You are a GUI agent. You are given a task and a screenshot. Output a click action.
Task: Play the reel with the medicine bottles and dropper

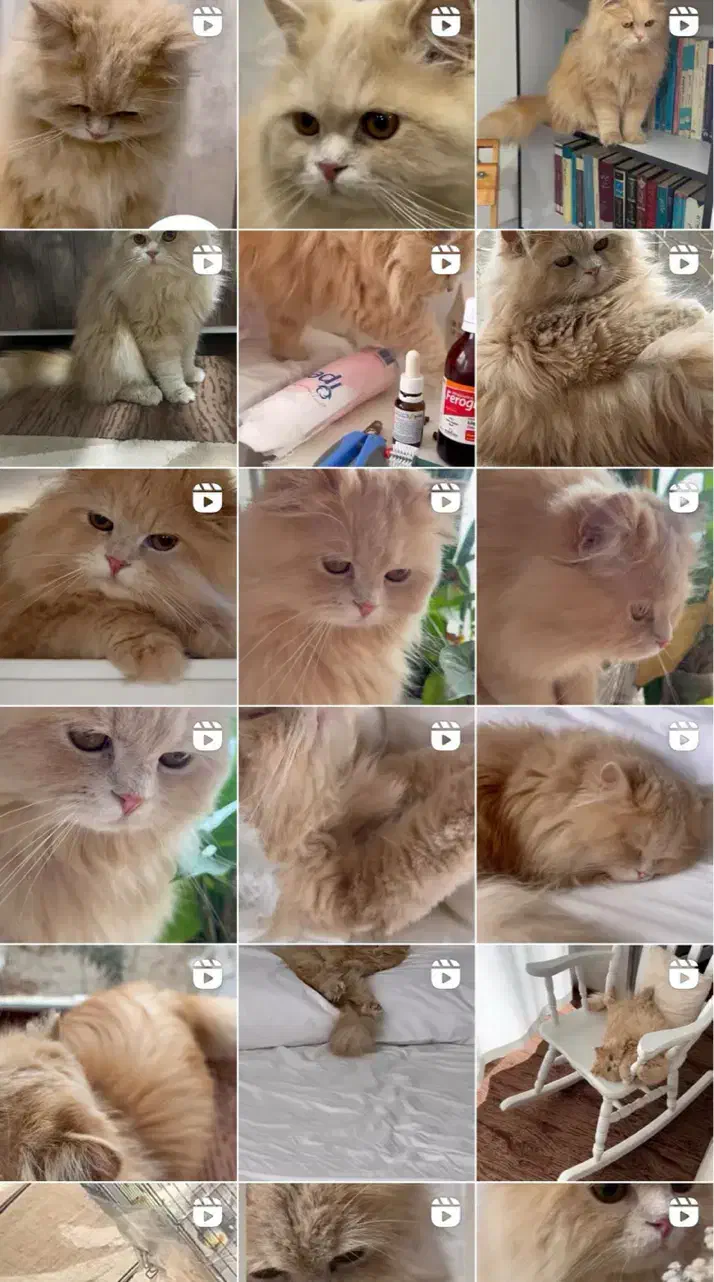[356, 348]
